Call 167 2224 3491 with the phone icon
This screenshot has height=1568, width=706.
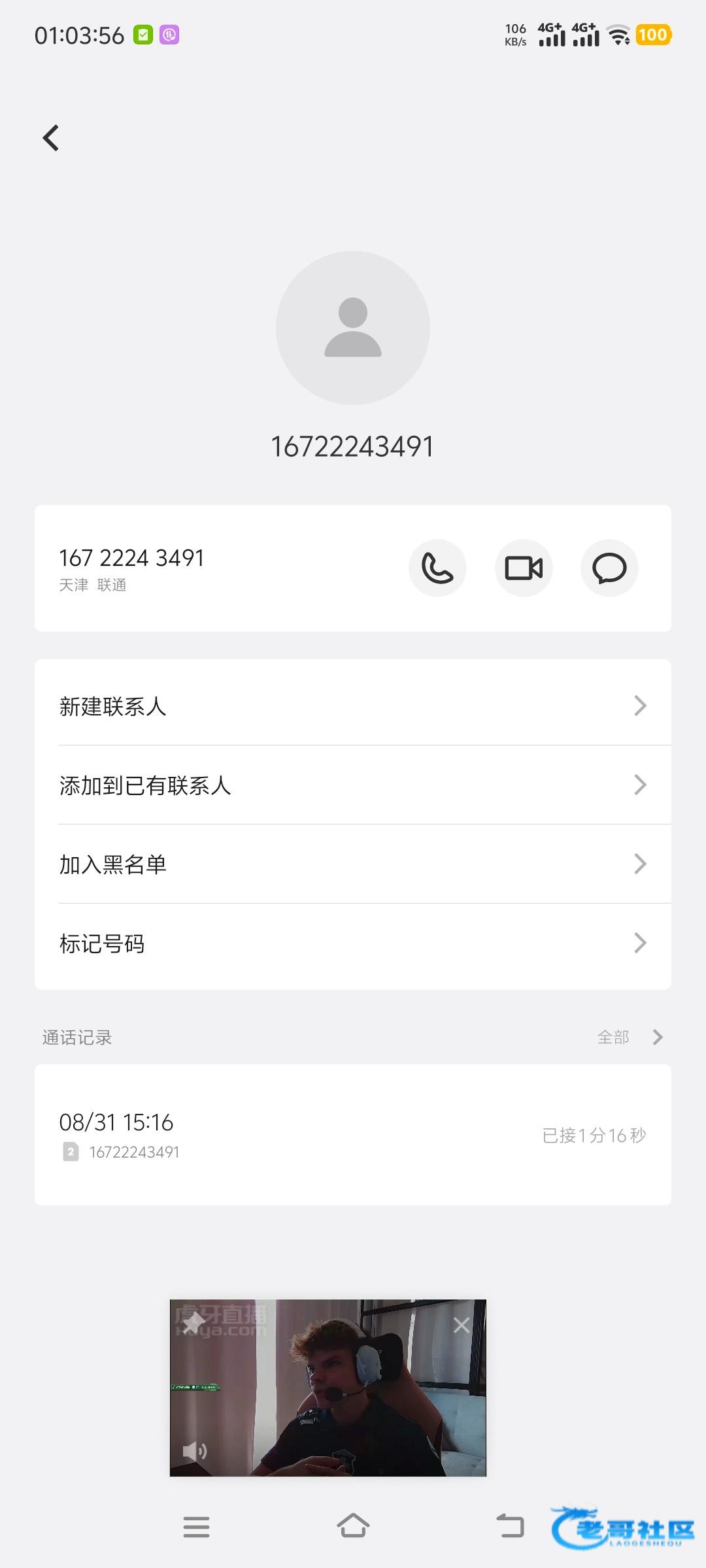(x=437, y=568)
